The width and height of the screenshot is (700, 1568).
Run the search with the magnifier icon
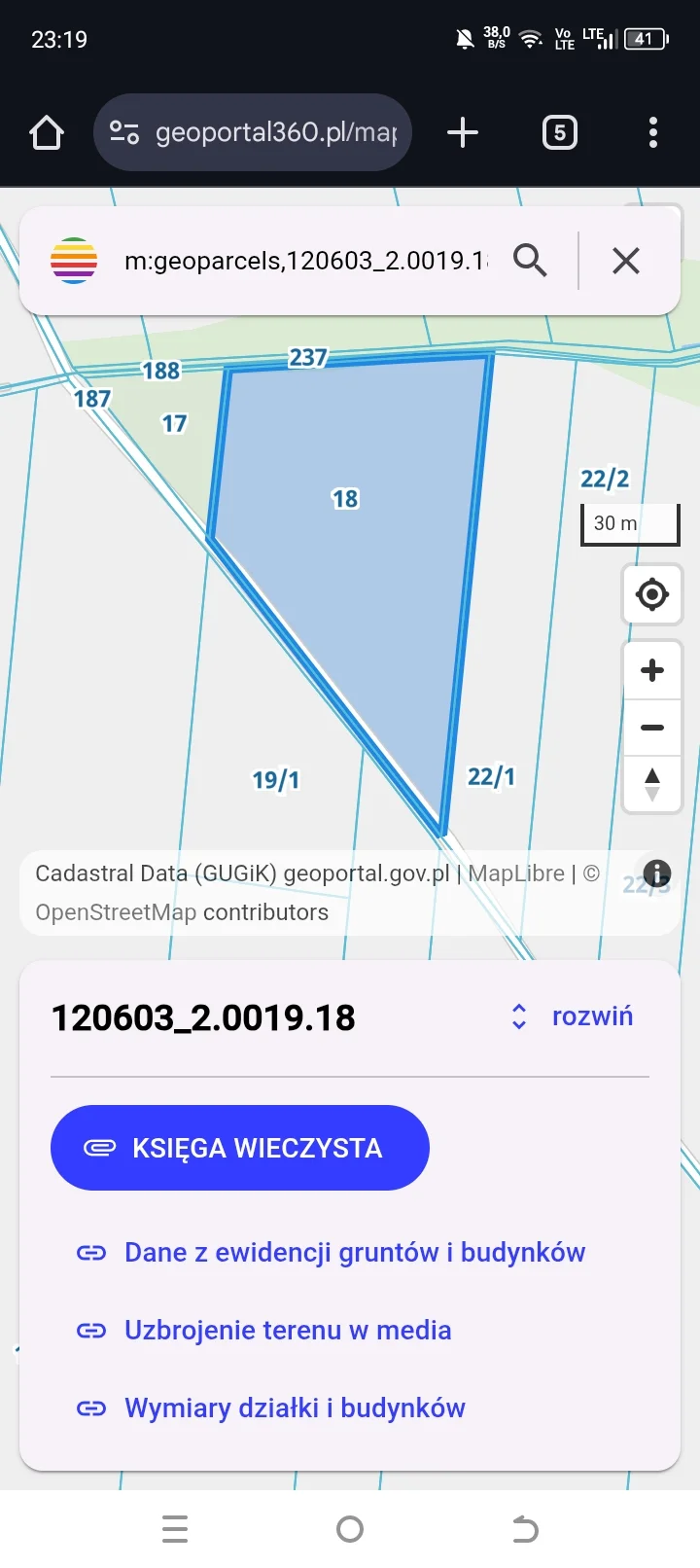(530, 261)
